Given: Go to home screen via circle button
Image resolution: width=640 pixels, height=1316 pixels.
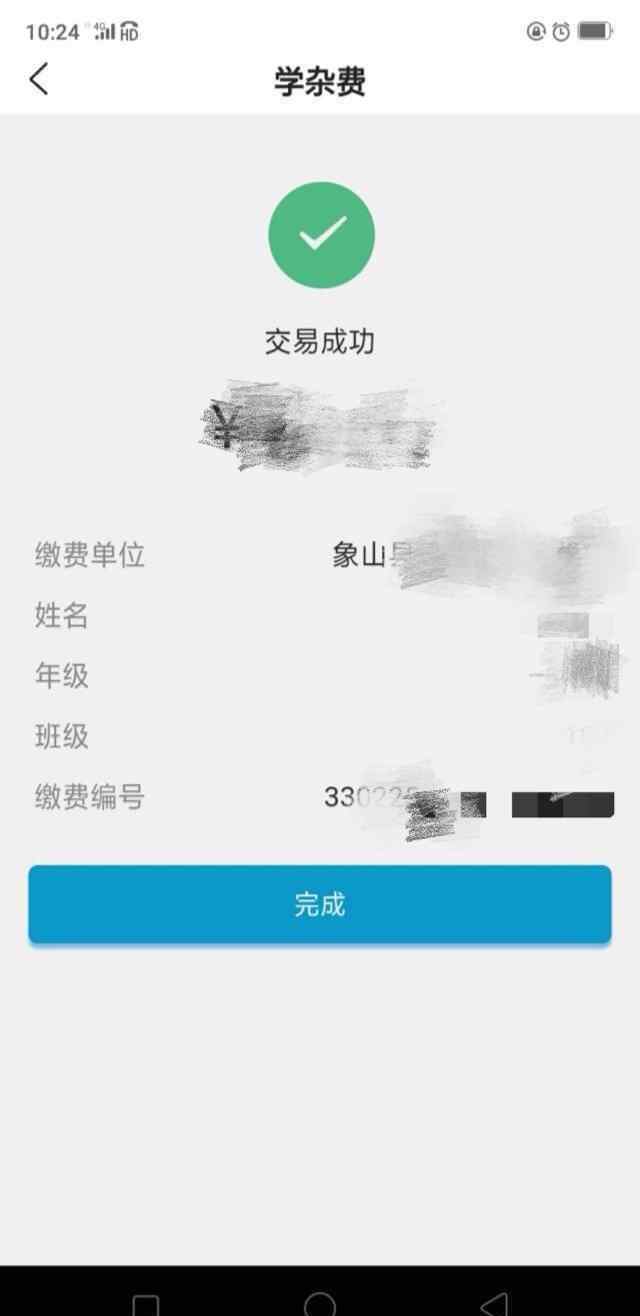Looking at the screenshot, I should [320, 1304].
